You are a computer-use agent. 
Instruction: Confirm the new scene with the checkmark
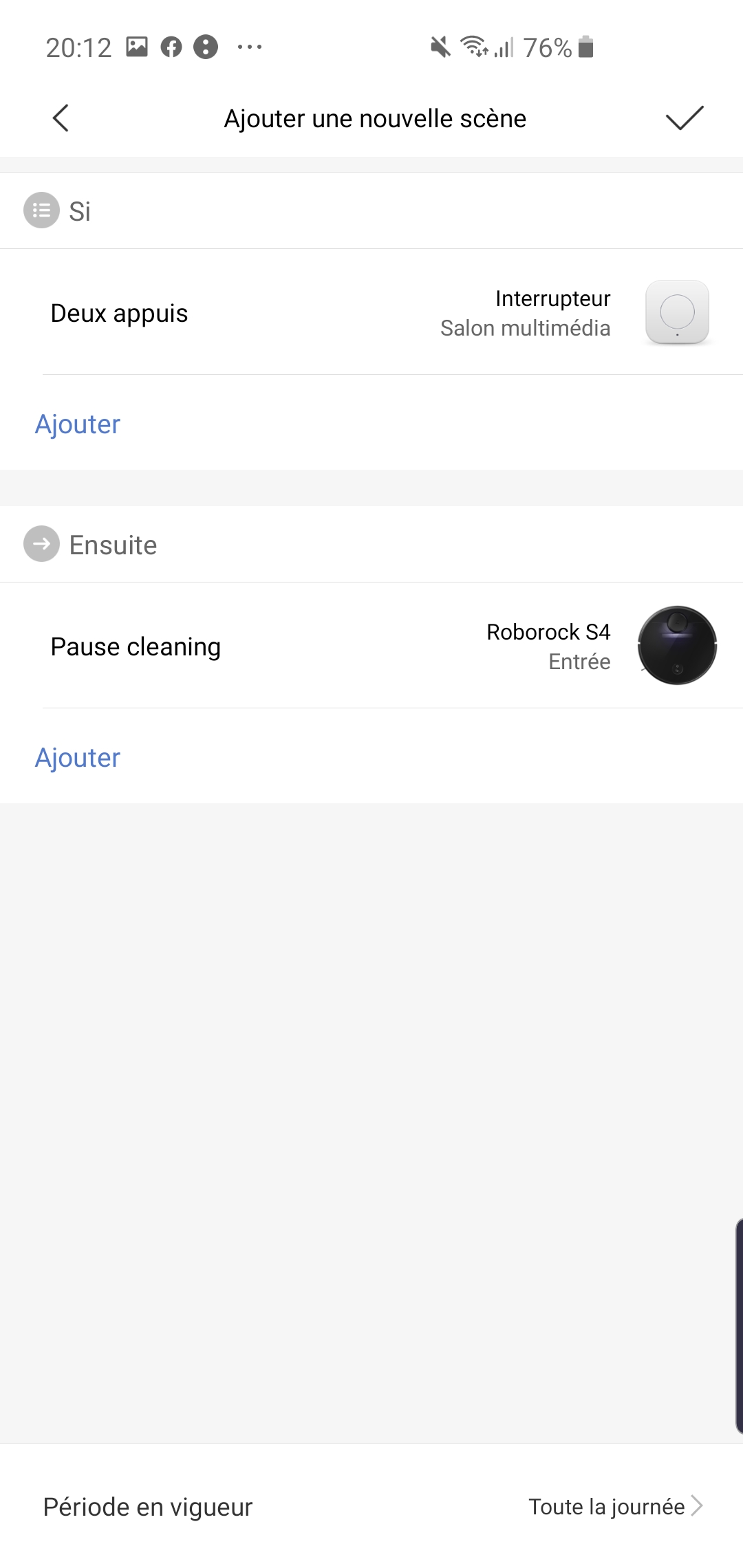tap(685, 118)
